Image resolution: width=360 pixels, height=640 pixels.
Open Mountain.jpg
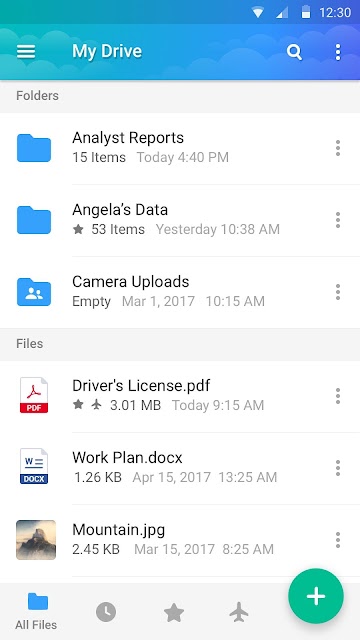(180, 540)
